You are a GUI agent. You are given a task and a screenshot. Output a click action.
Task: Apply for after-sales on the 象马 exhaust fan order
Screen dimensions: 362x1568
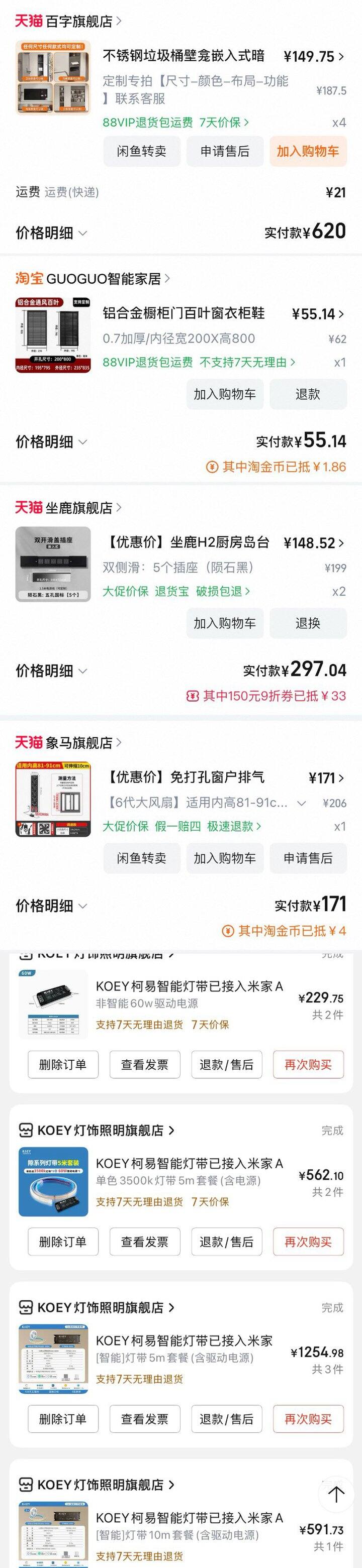(x=308, y=858)
